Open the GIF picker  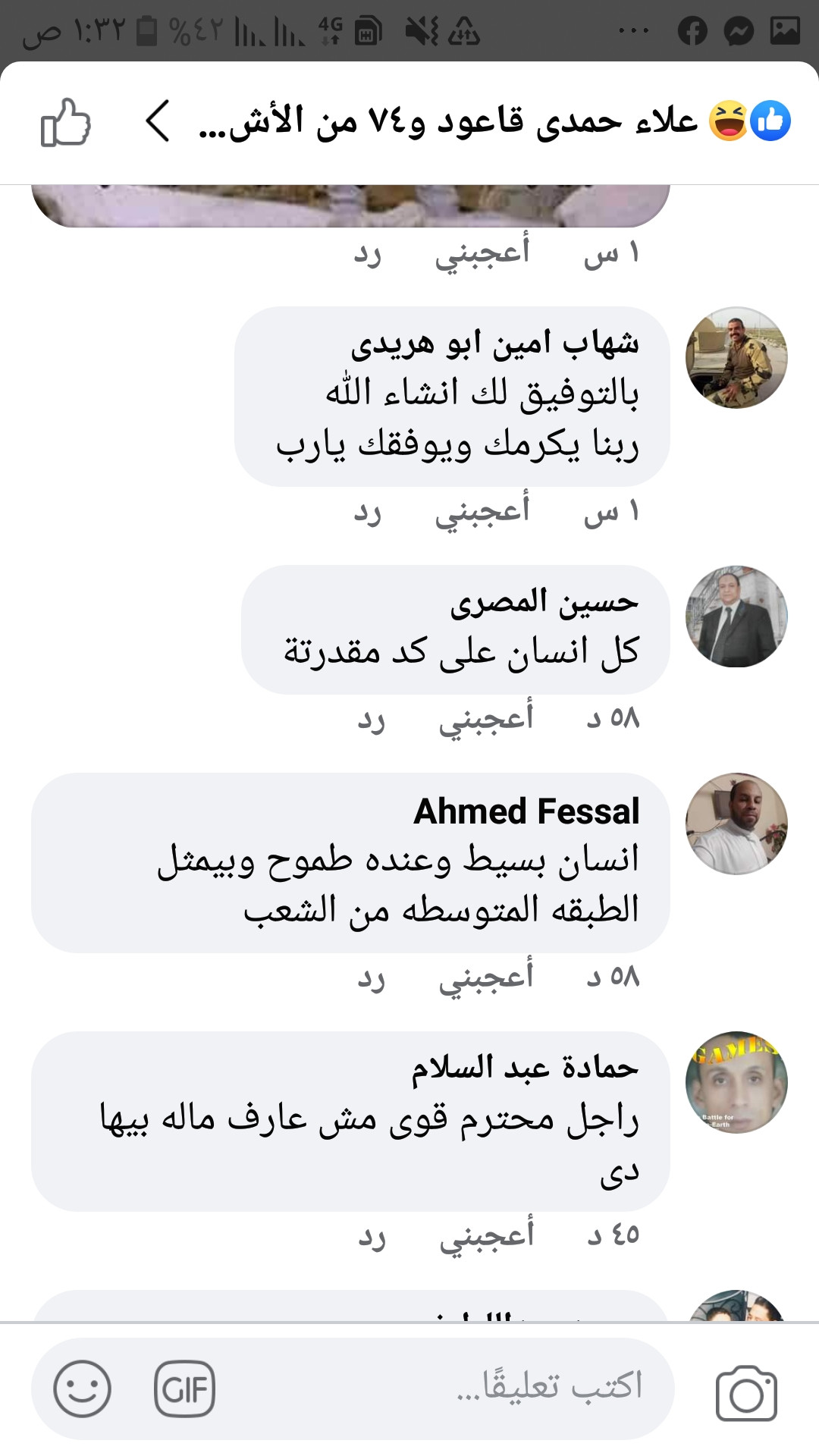tap(184, 1389)
